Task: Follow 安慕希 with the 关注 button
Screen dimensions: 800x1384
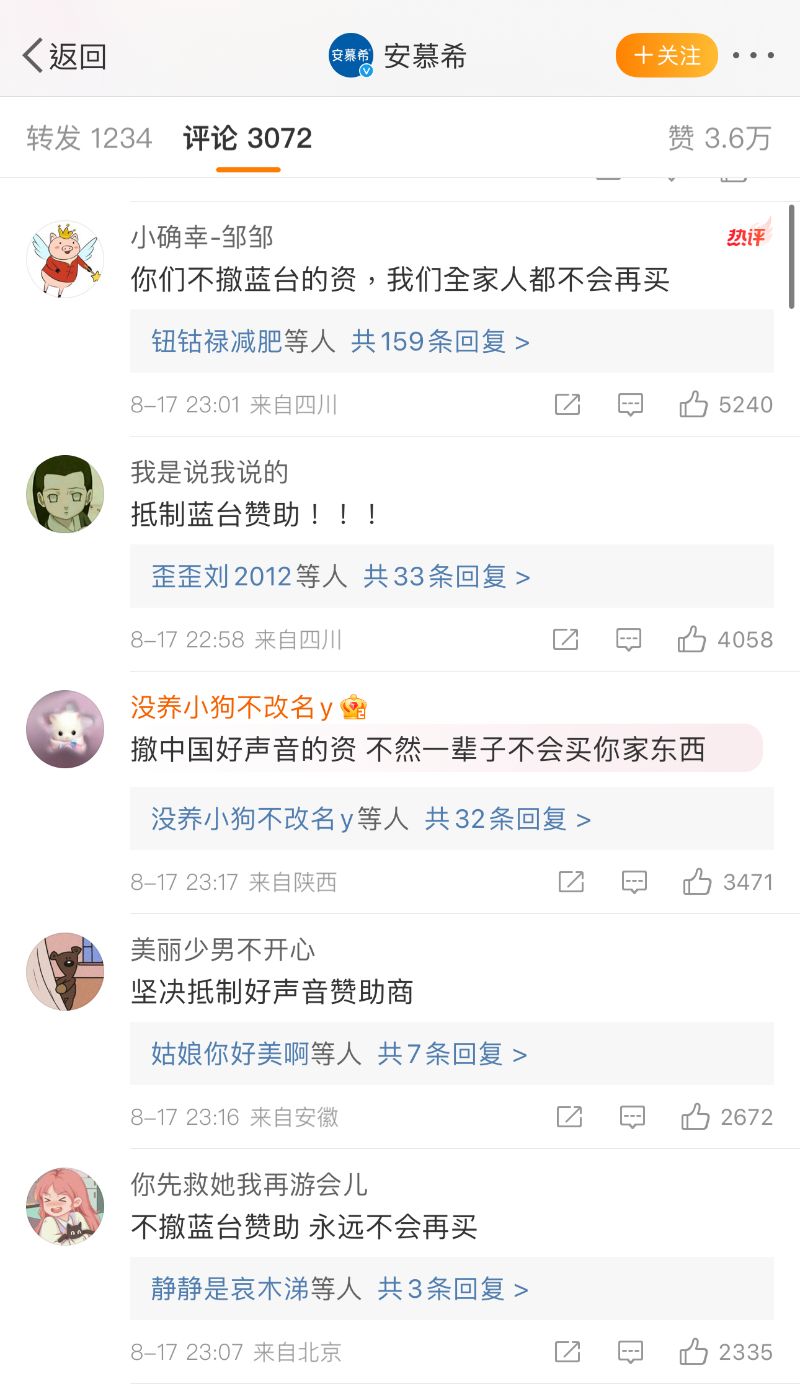Action: pyautogui.click(x=667, y=55)
